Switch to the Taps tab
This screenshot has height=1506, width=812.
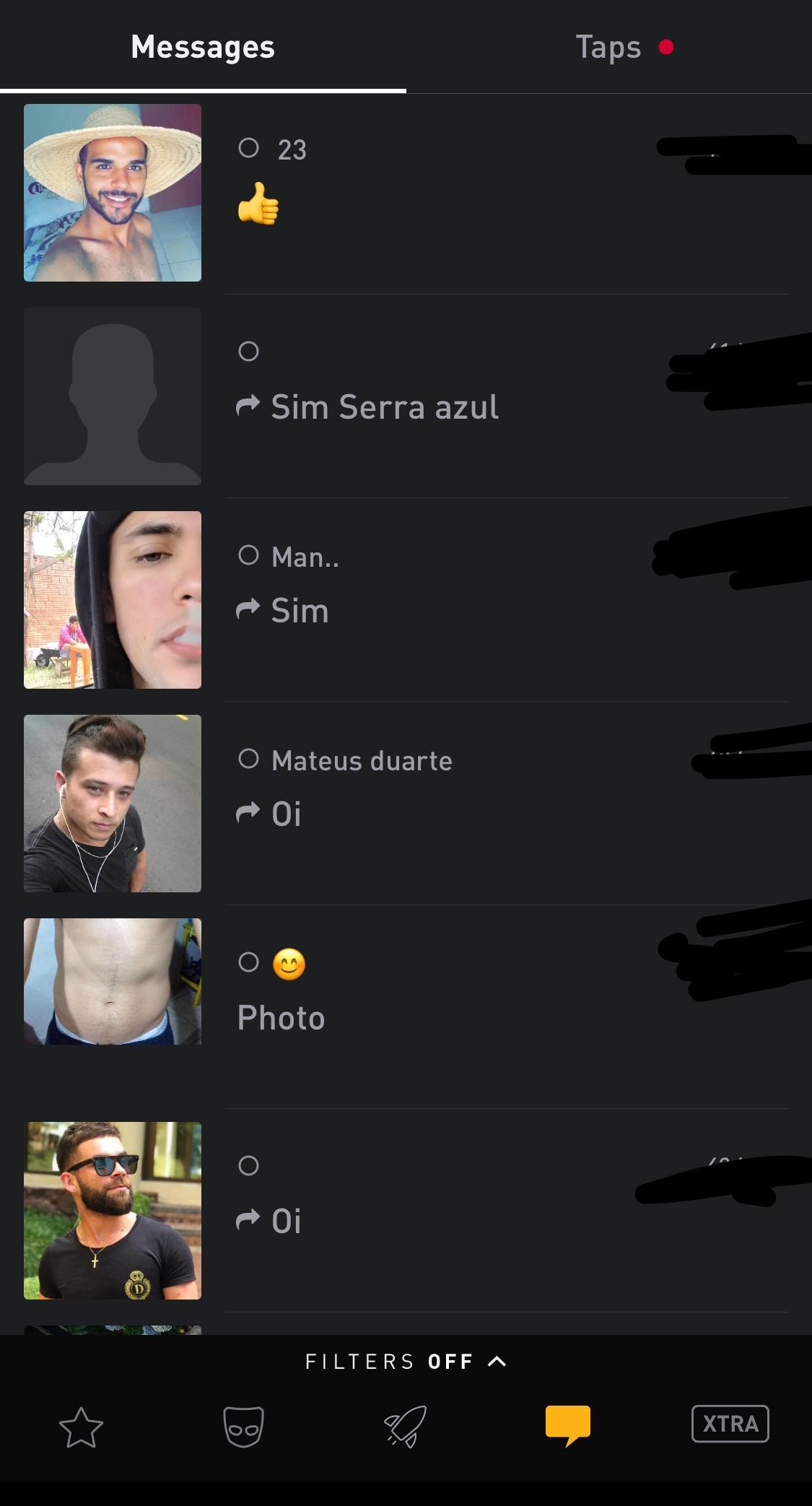click(x=608, y=48)
